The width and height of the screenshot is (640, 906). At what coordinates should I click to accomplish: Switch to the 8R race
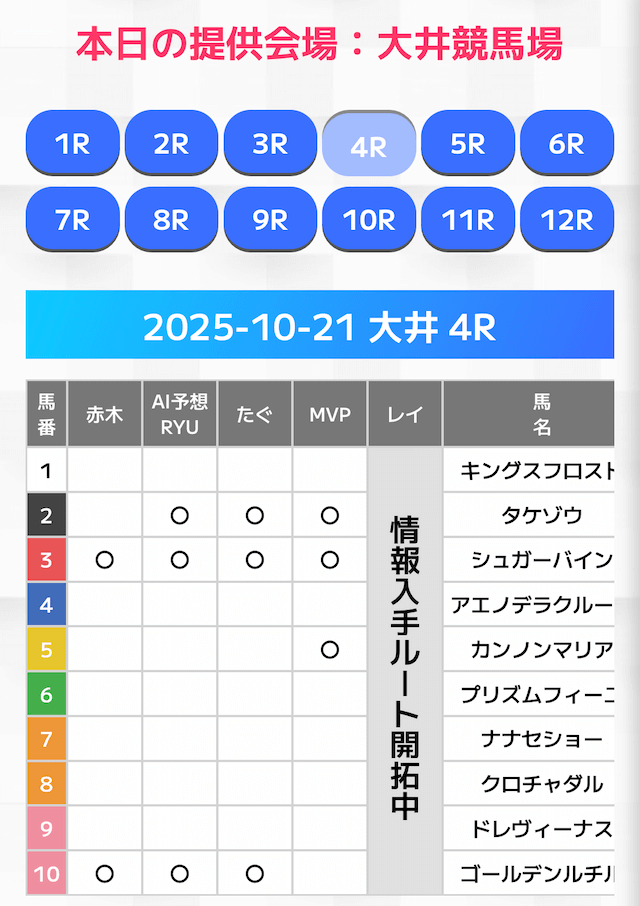point(171,219)
